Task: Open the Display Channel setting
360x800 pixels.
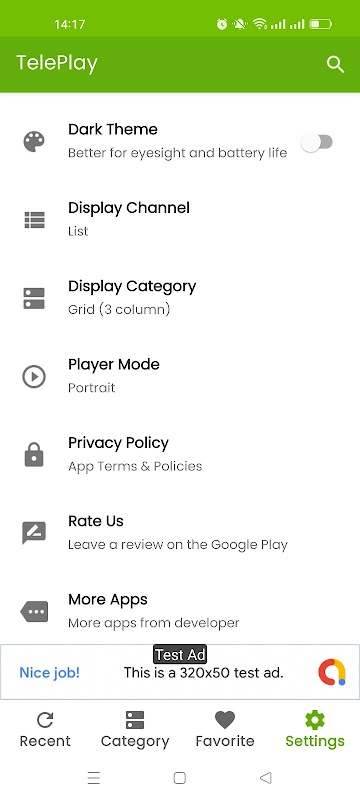Action: click(x=180, y=219)
